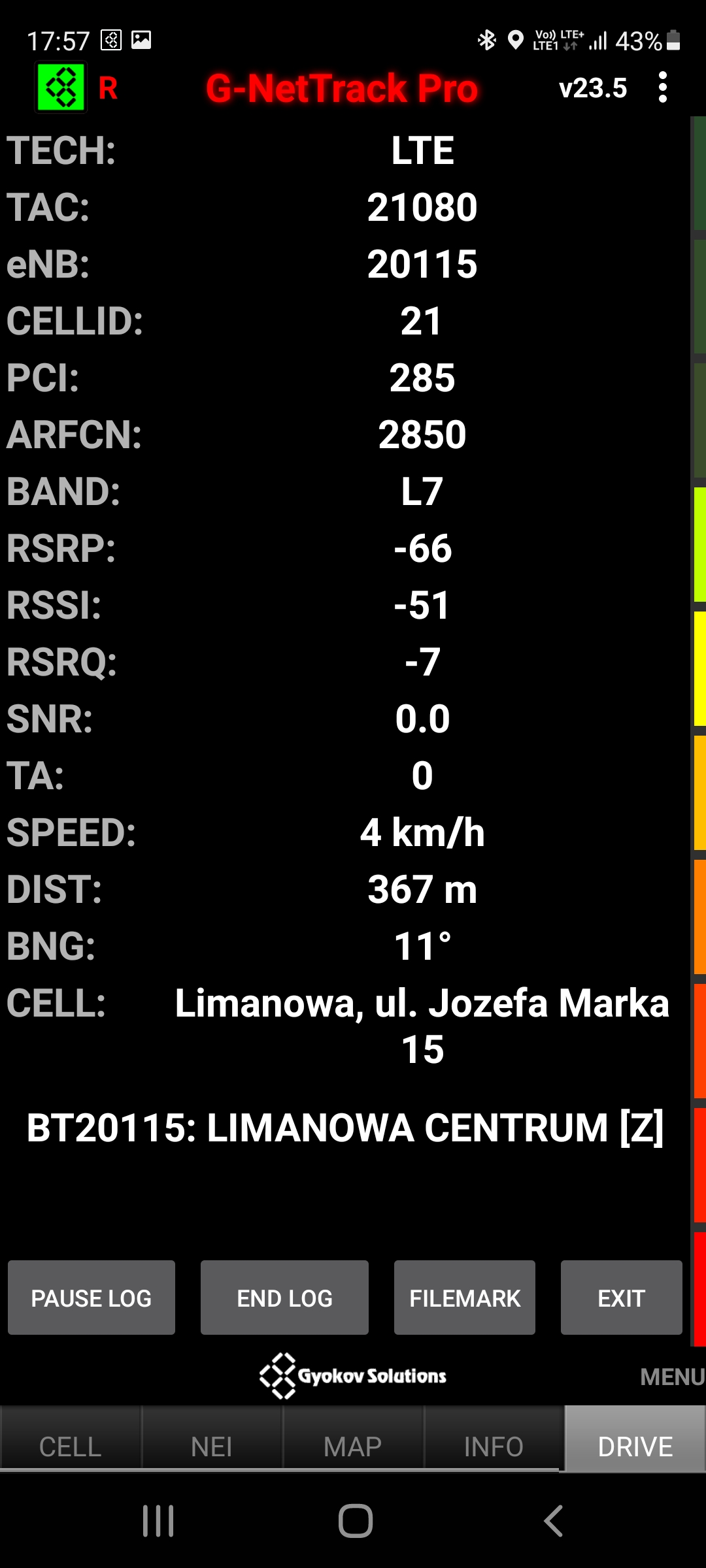This screenshot has height=1568, width=706.
Task: Add a FILEMARK to the log
Action: [x=465, y=1298]
